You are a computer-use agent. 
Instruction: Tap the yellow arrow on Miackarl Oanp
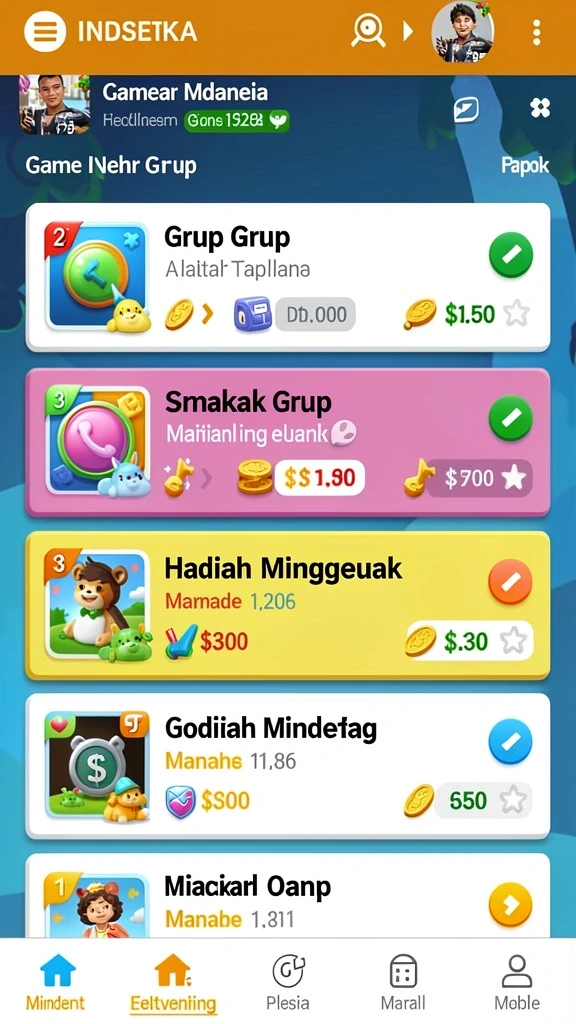[x=510, y=904]
